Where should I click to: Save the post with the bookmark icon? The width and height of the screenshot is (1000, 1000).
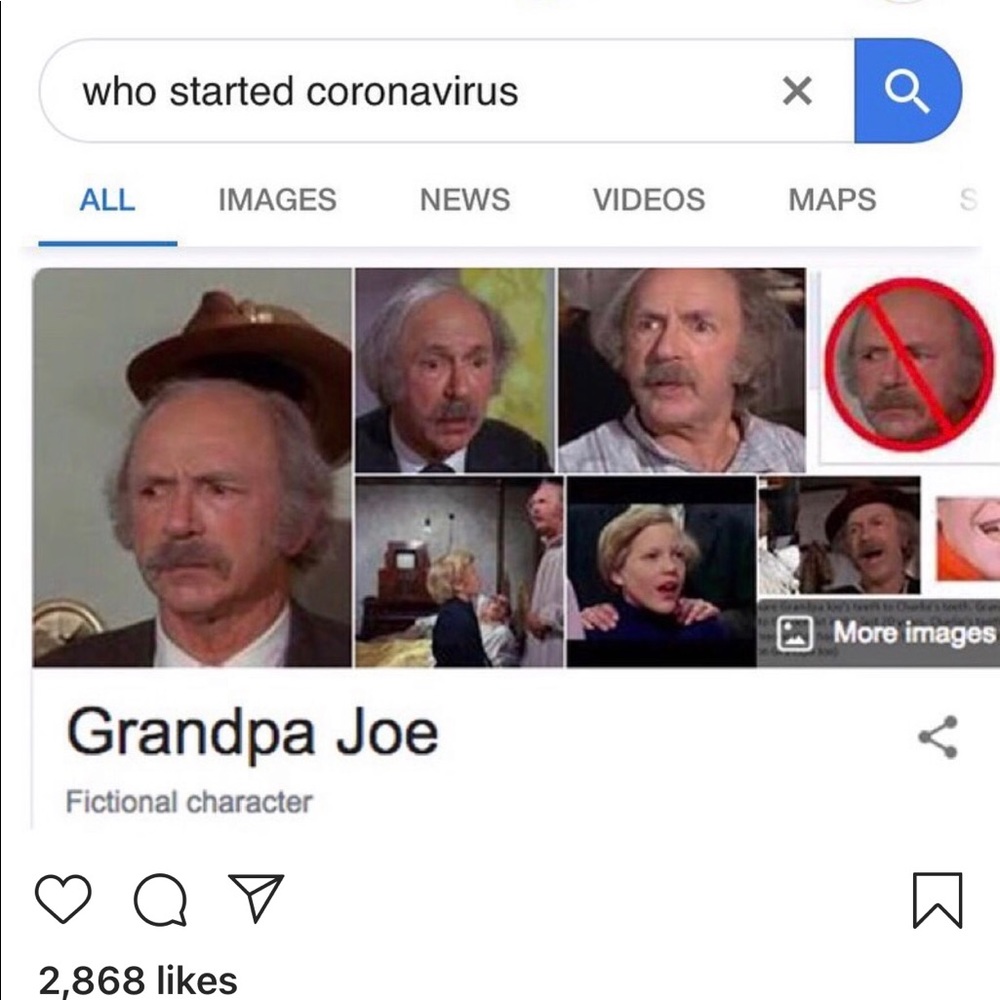click(937, 899)
